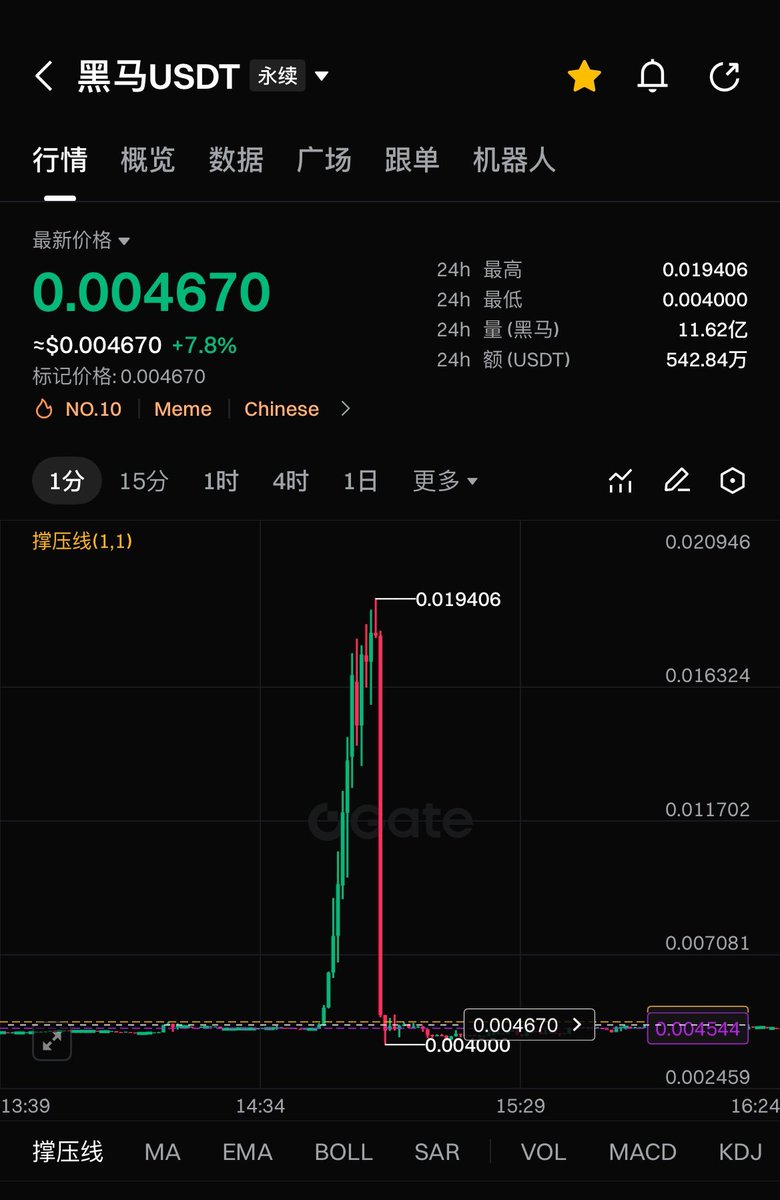Expand the 黑马USDT pair dropdown
780x1200 pixels.
321,76
